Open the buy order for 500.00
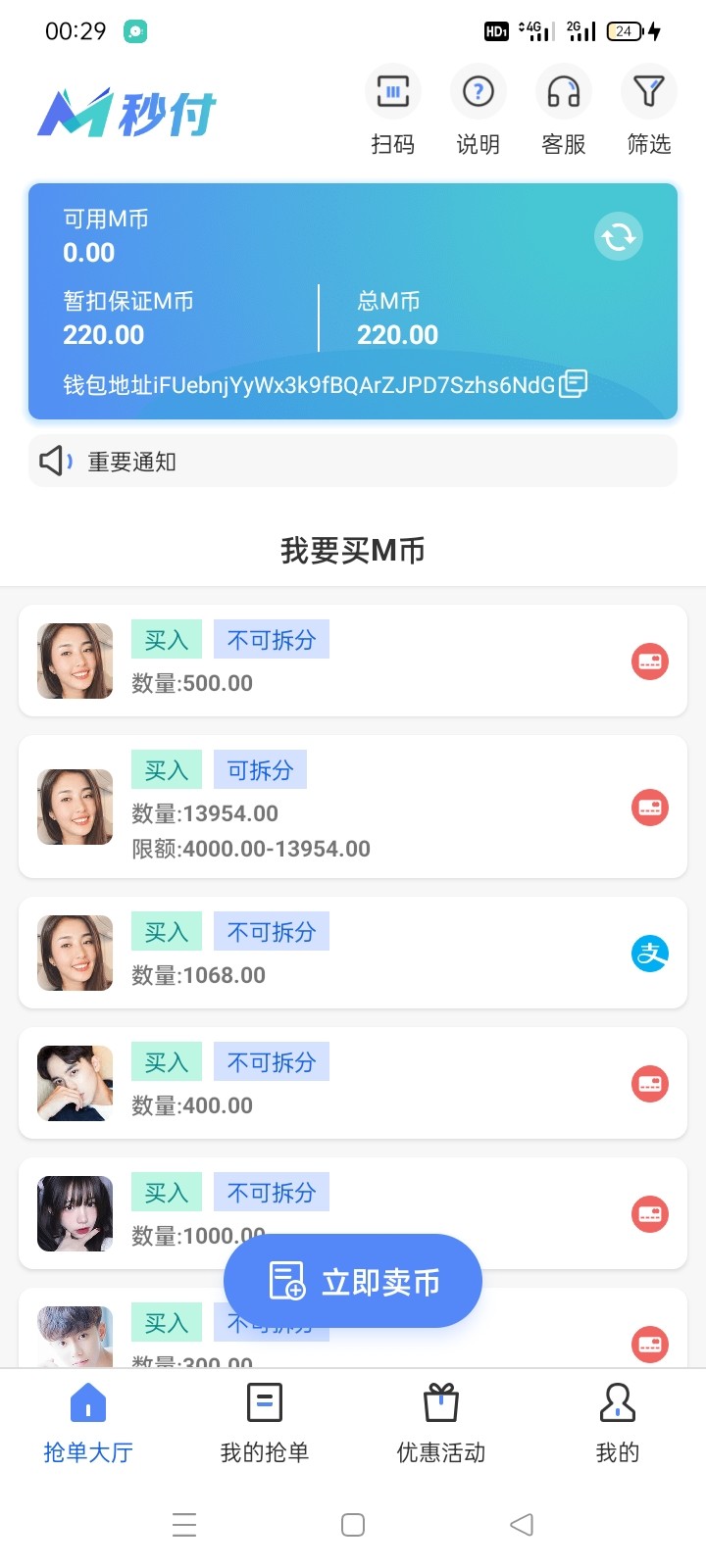This screenshot has width=706, height=1568. tap(353, 661)
